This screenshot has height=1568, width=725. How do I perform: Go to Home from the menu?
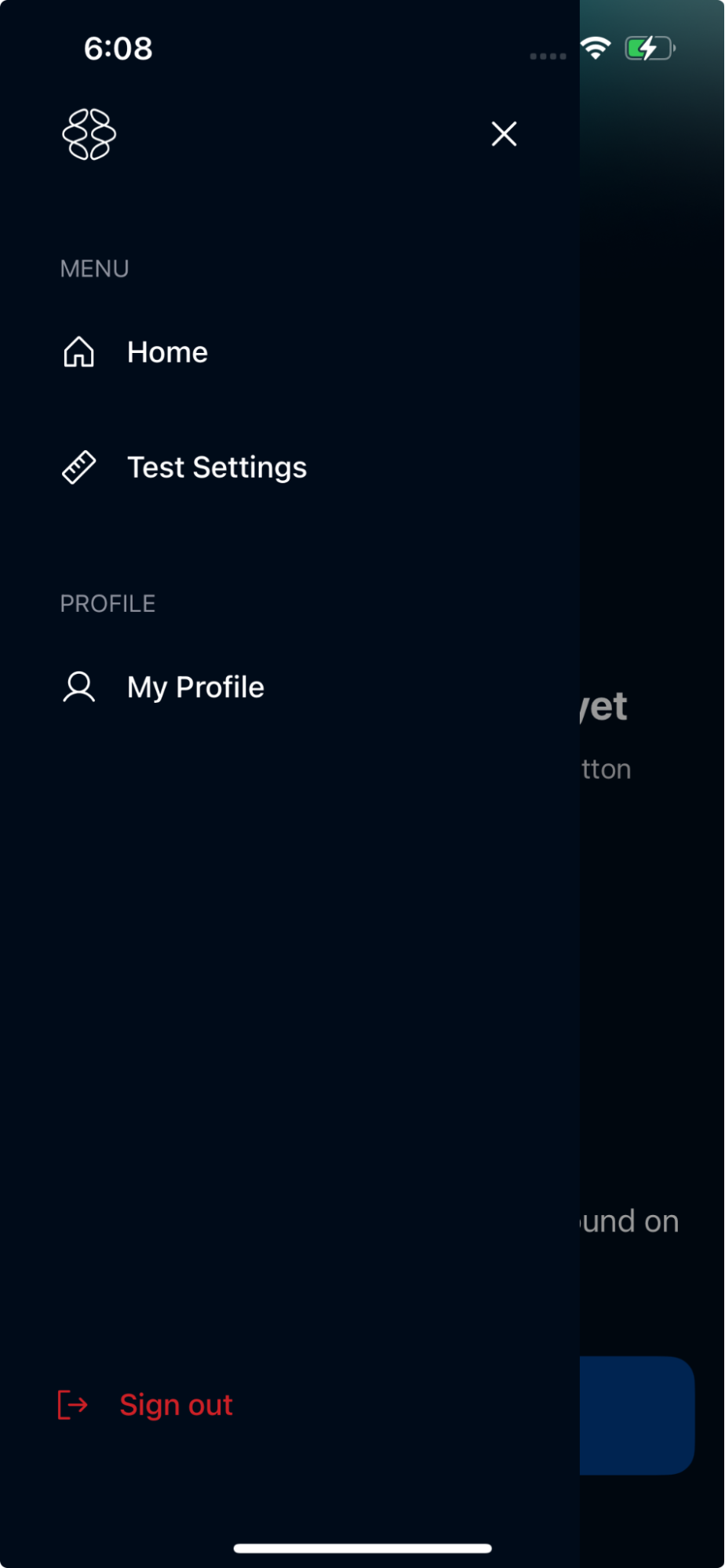point(166,353)
